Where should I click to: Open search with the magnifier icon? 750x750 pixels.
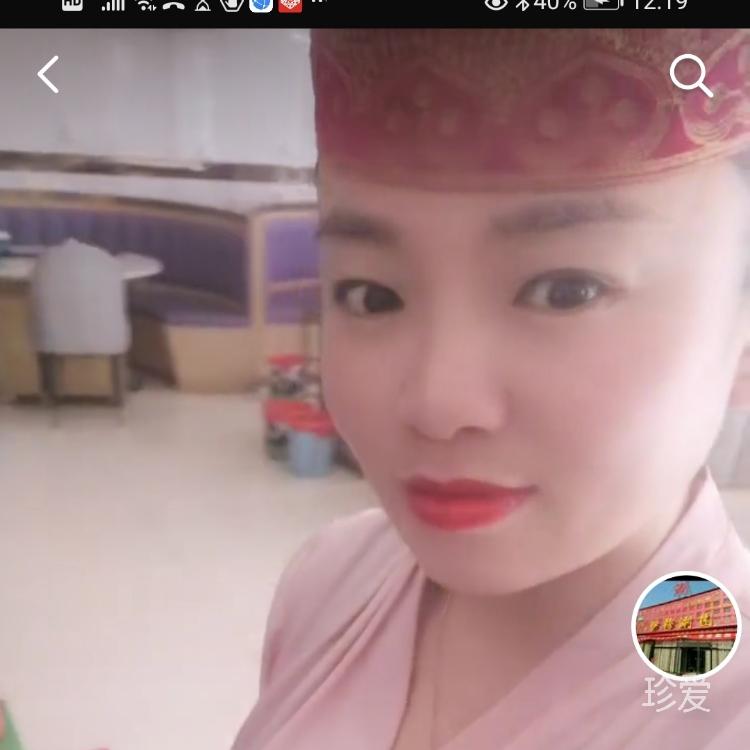coord(690,75)
